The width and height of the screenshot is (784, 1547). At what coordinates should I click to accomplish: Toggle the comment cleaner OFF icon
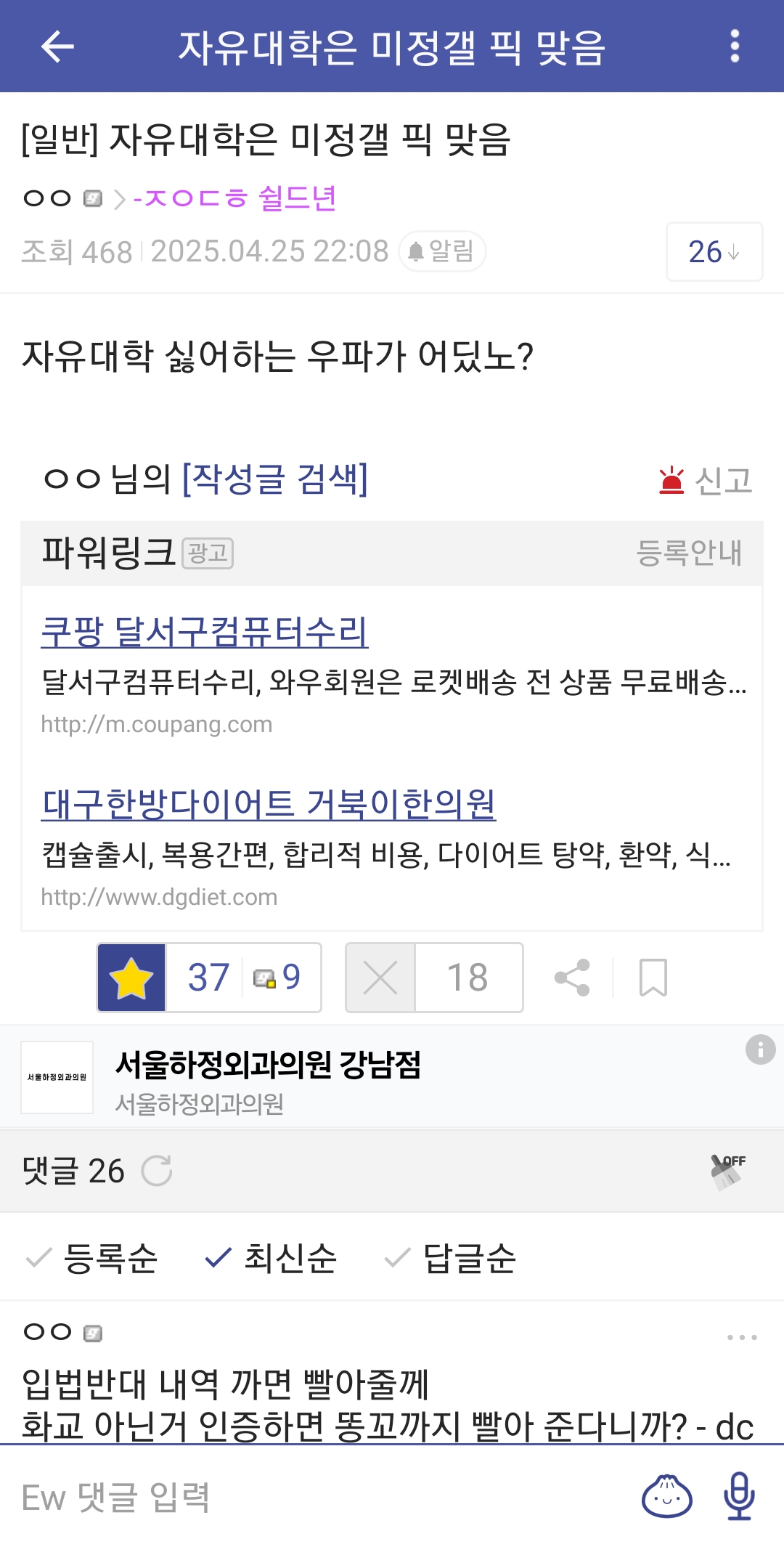[727, 1171]
